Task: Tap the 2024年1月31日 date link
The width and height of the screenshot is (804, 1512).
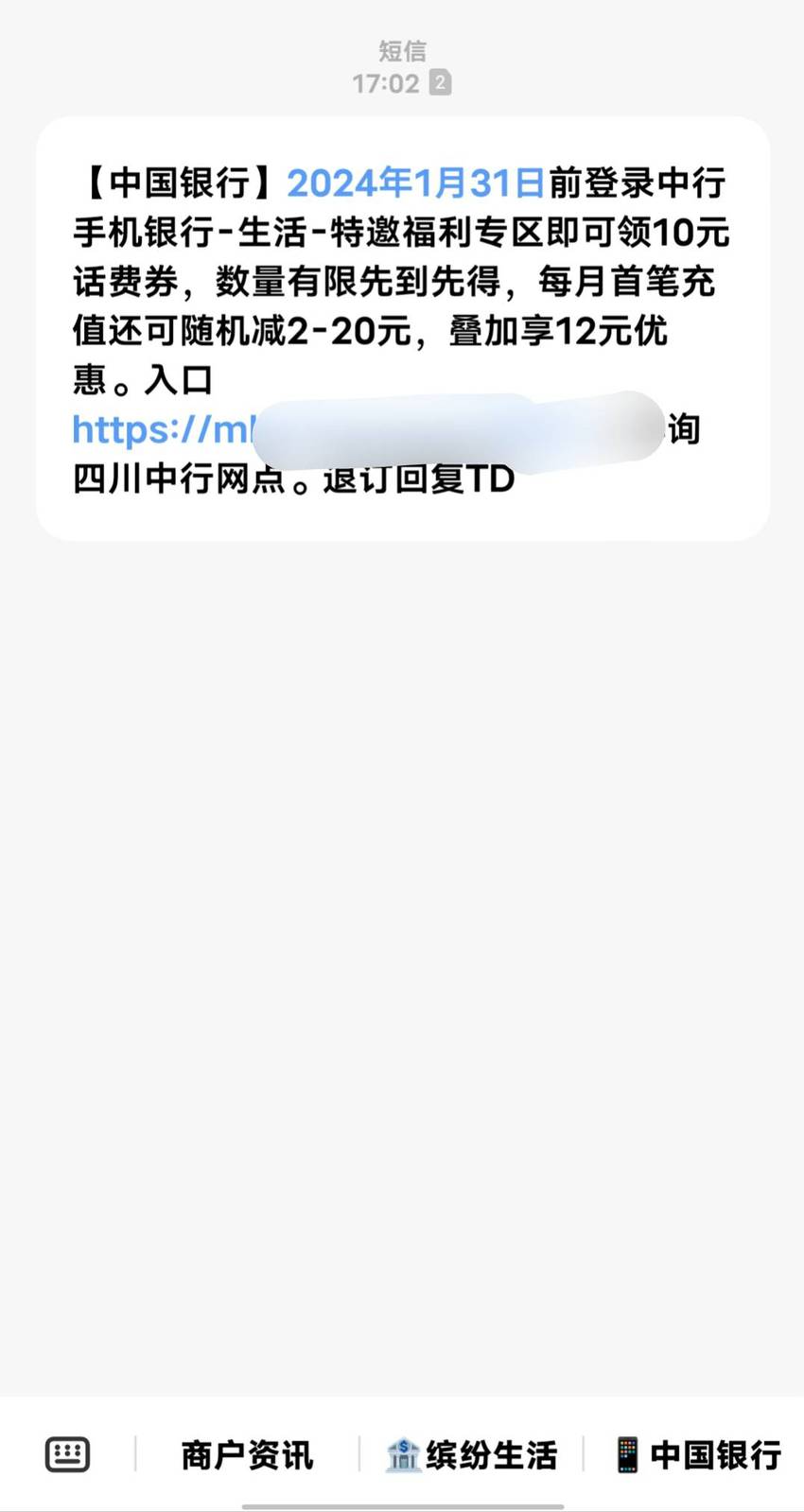Action: [x=416, y=182]
